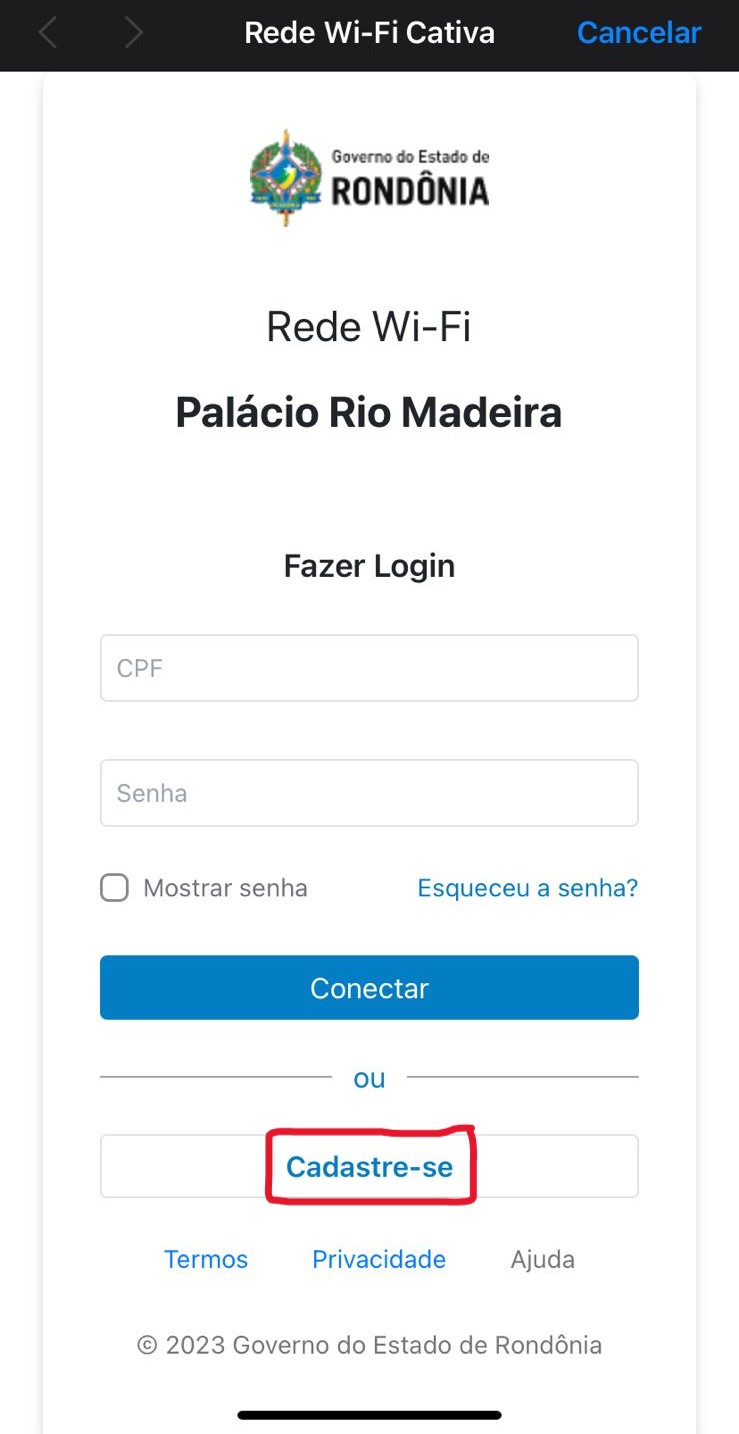Click the Ajuda link
The width and height of the screenshot is (739, 1434).
click(543, 1259)
